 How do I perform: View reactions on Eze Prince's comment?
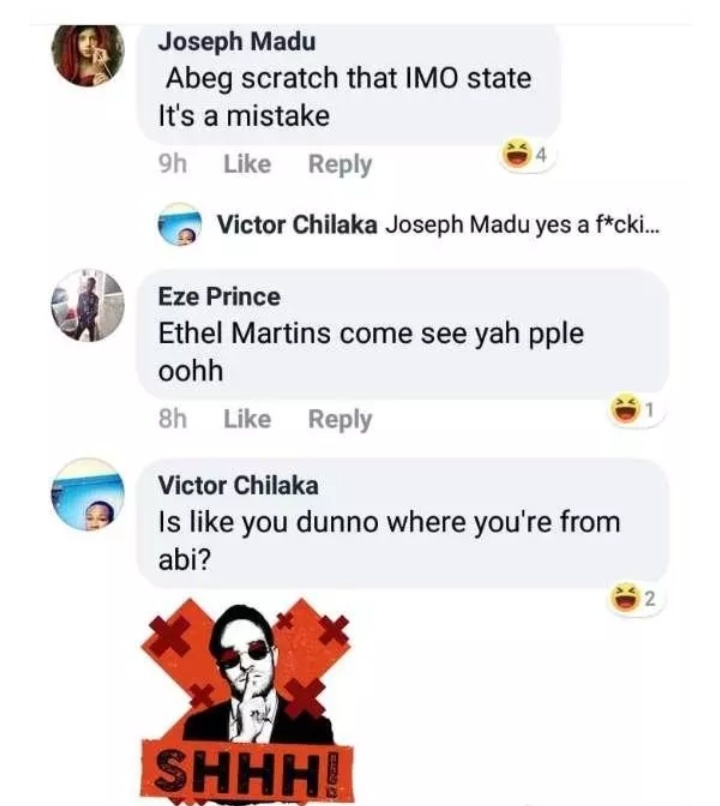pos(635,409)
